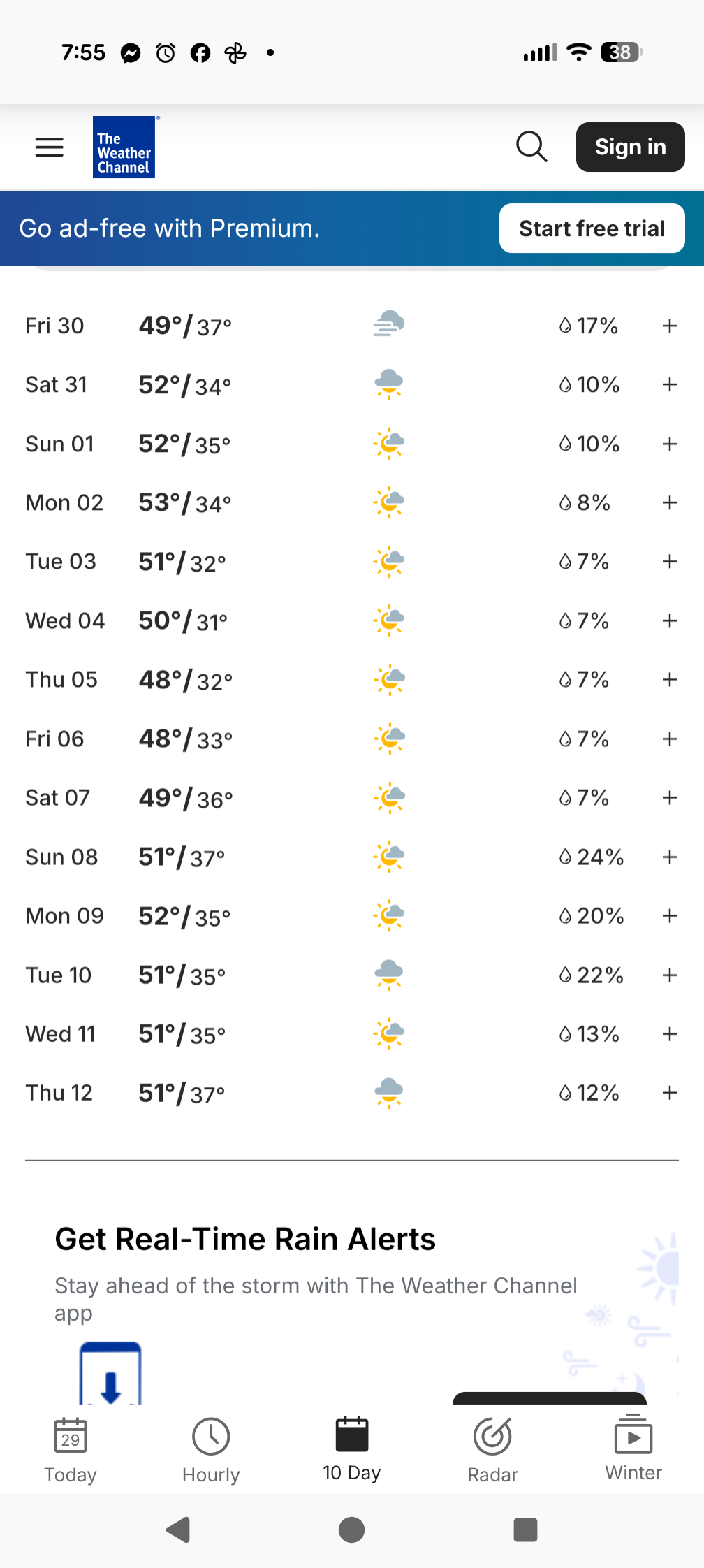Screen dimensions: 704x1568
Task: Open Wed 04 forecast details
Action: coord(669,620)
